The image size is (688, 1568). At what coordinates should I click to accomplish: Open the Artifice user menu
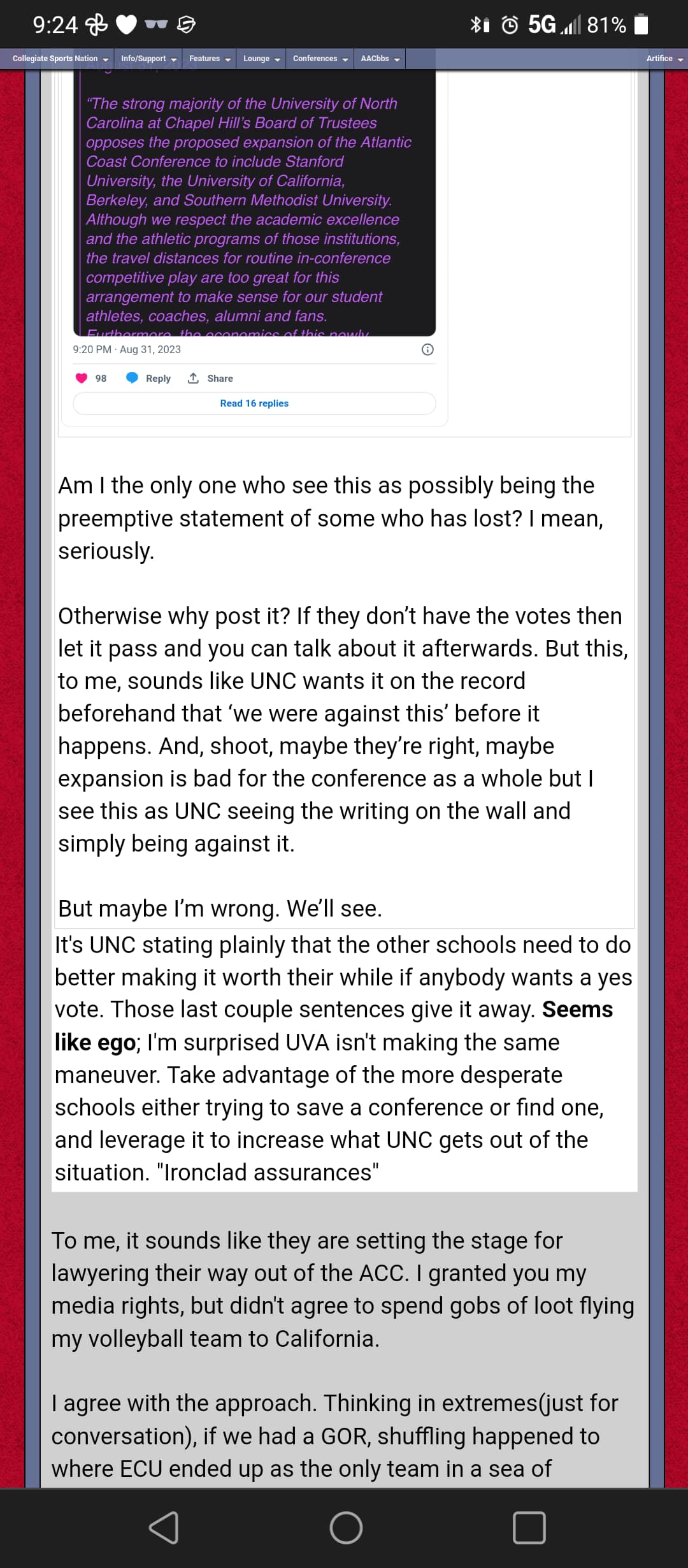(664, 59)
